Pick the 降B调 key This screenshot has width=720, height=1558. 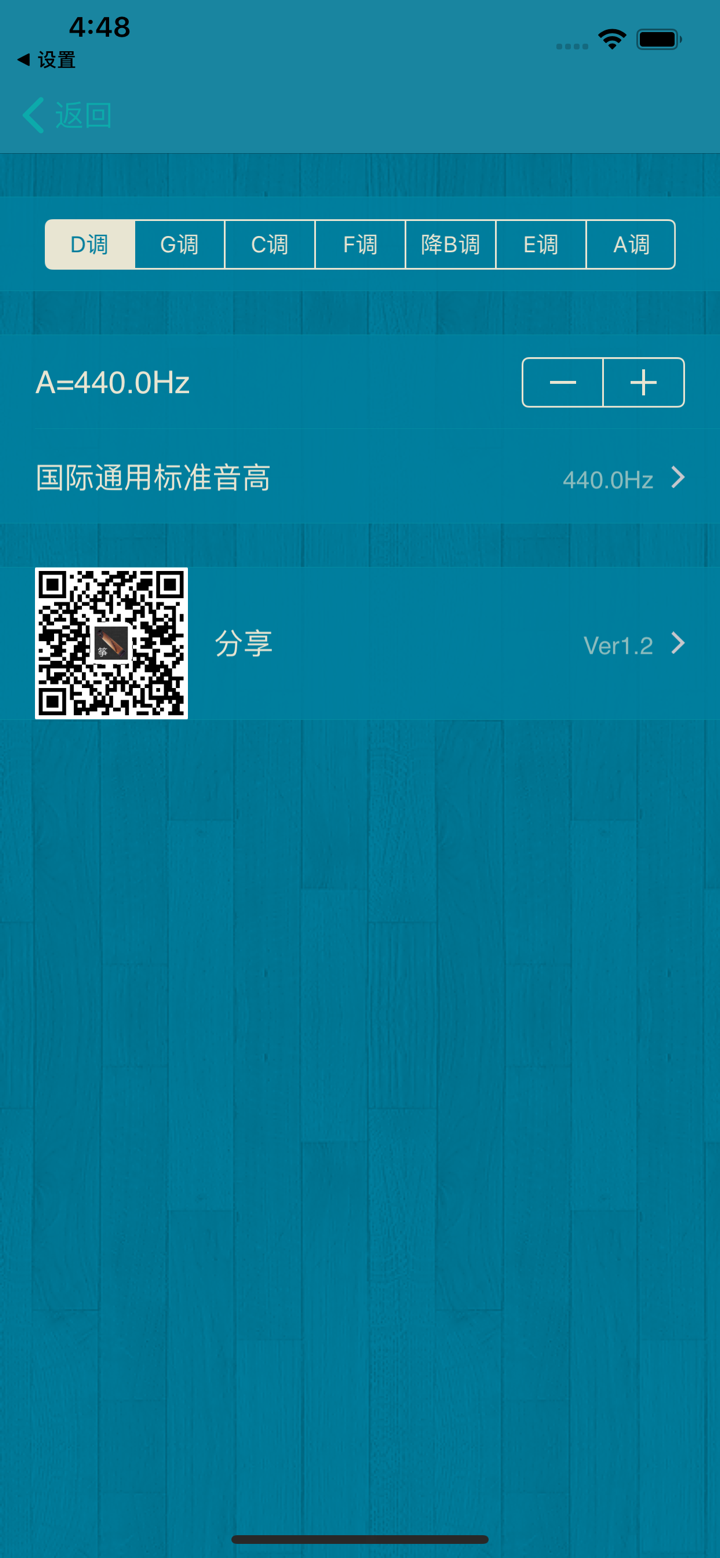click(450, 244)
